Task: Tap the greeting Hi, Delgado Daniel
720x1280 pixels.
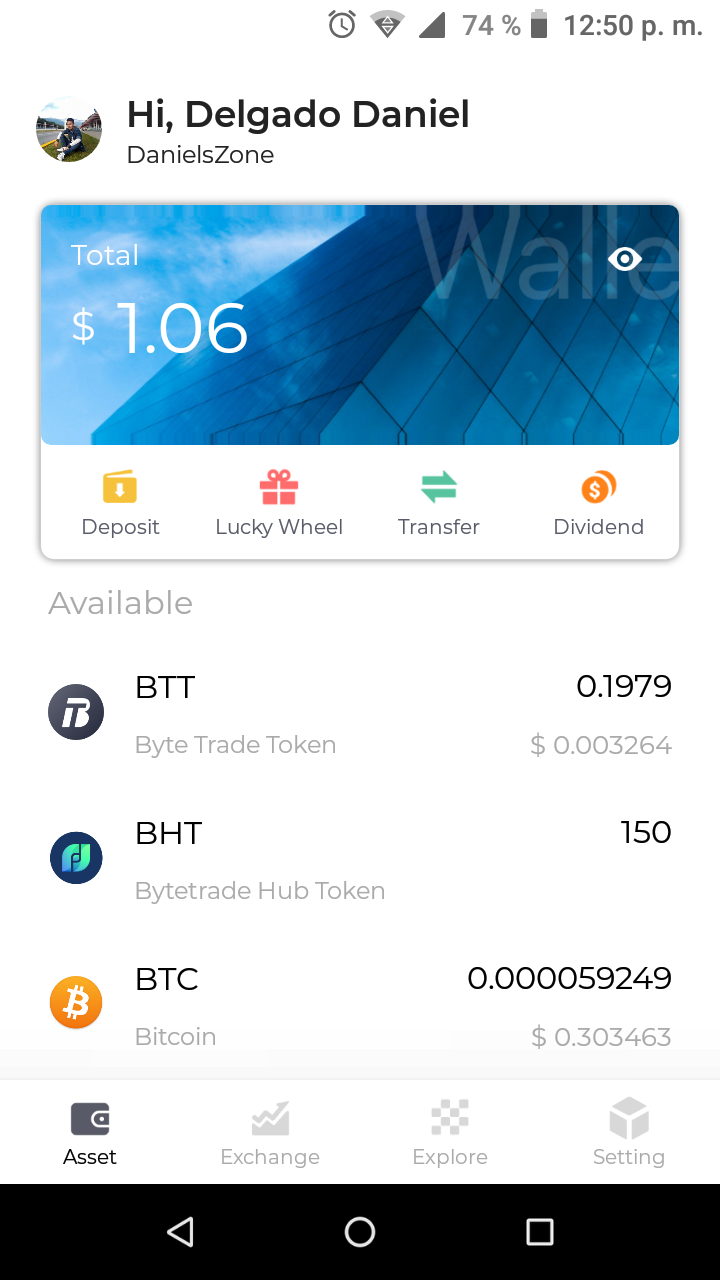Action: [x=297, y=114]
